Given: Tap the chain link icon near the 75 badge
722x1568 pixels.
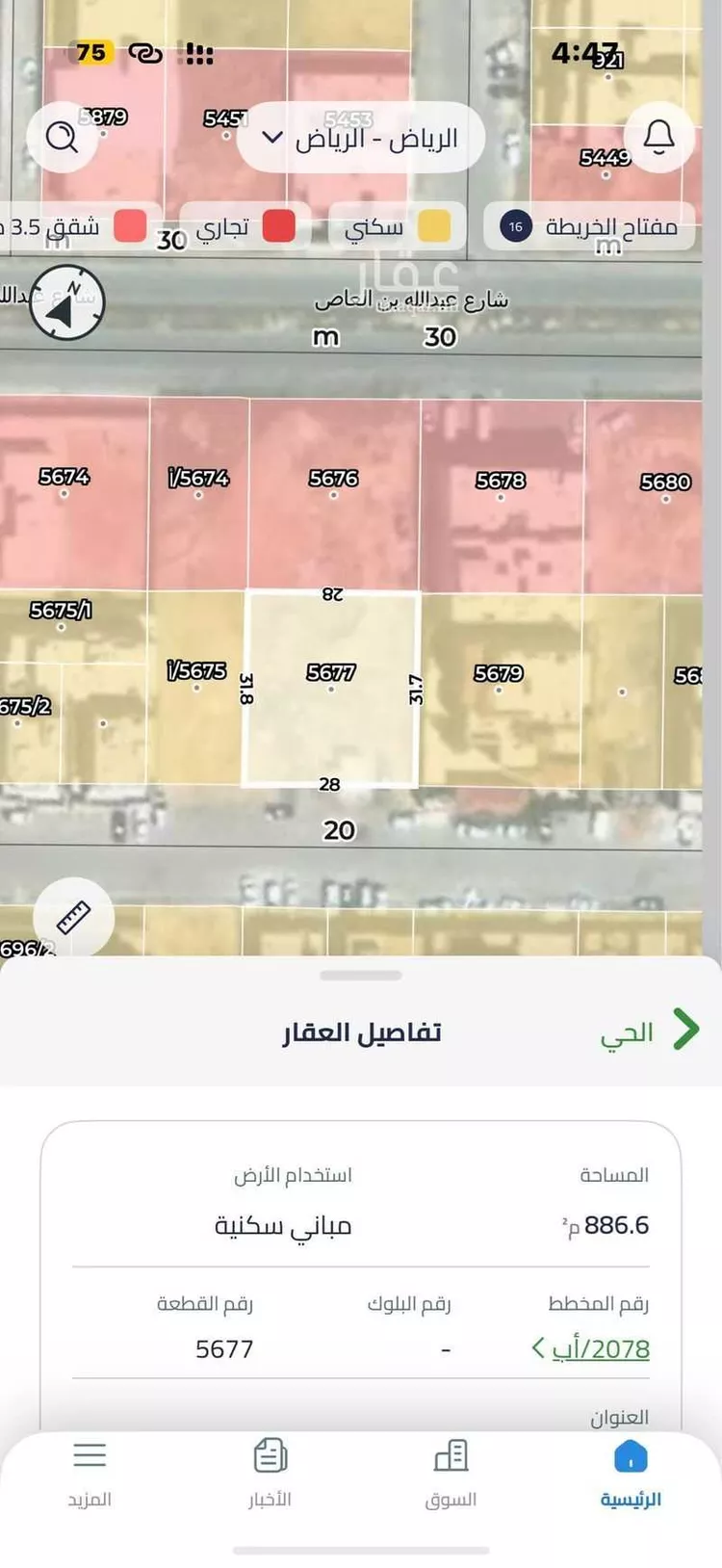Looking at the screenshot, I should (144, 55).
